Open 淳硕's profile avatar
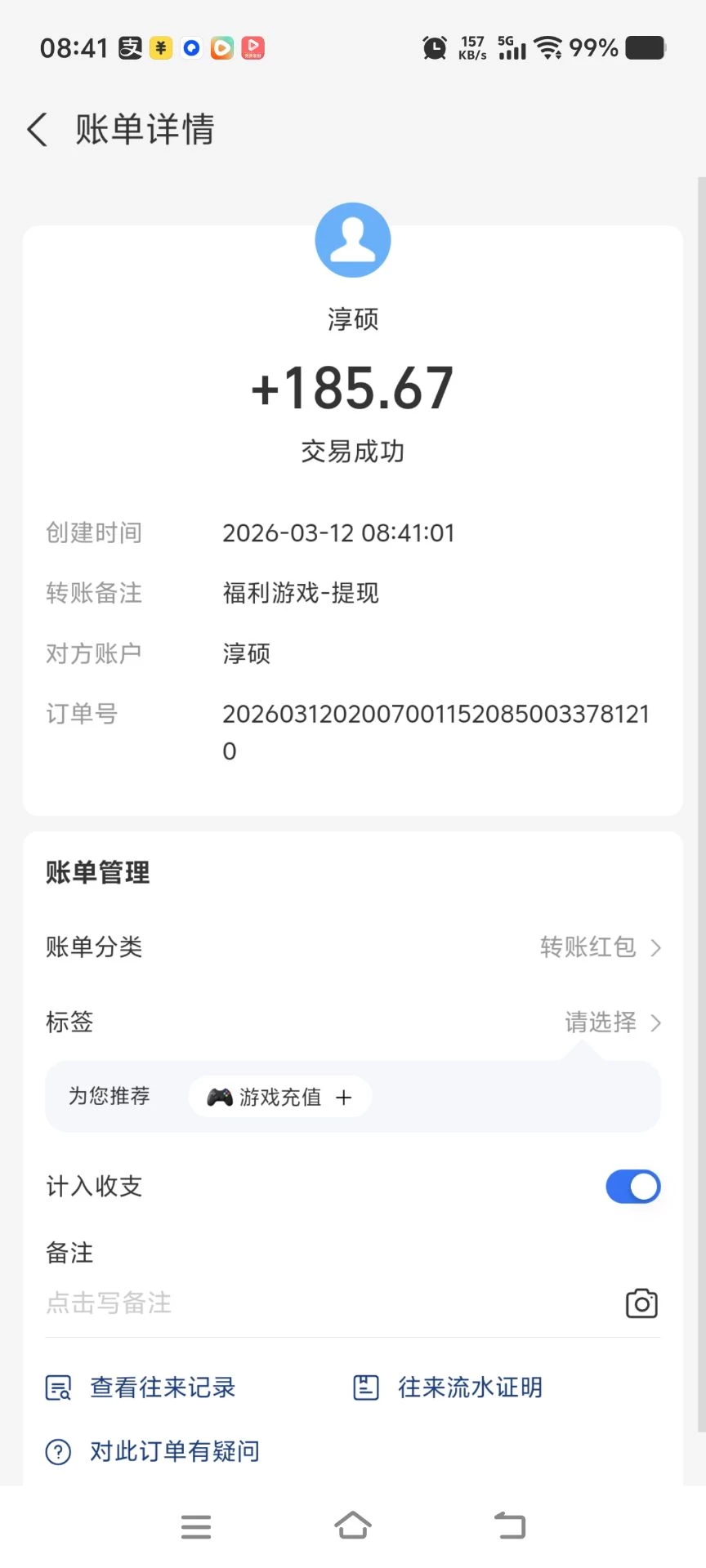 pyautogui.click(x=352, y=240)
